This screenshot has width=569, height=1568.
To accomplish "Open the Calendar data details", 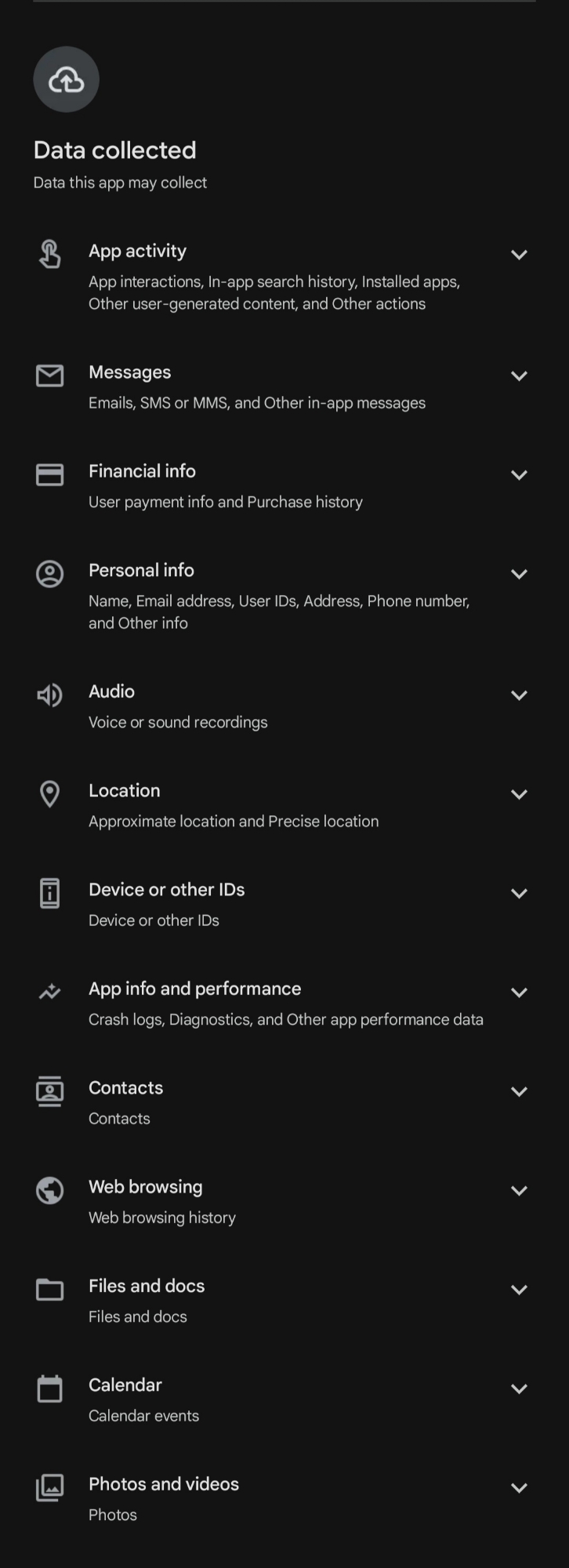I will [518, 1388].
